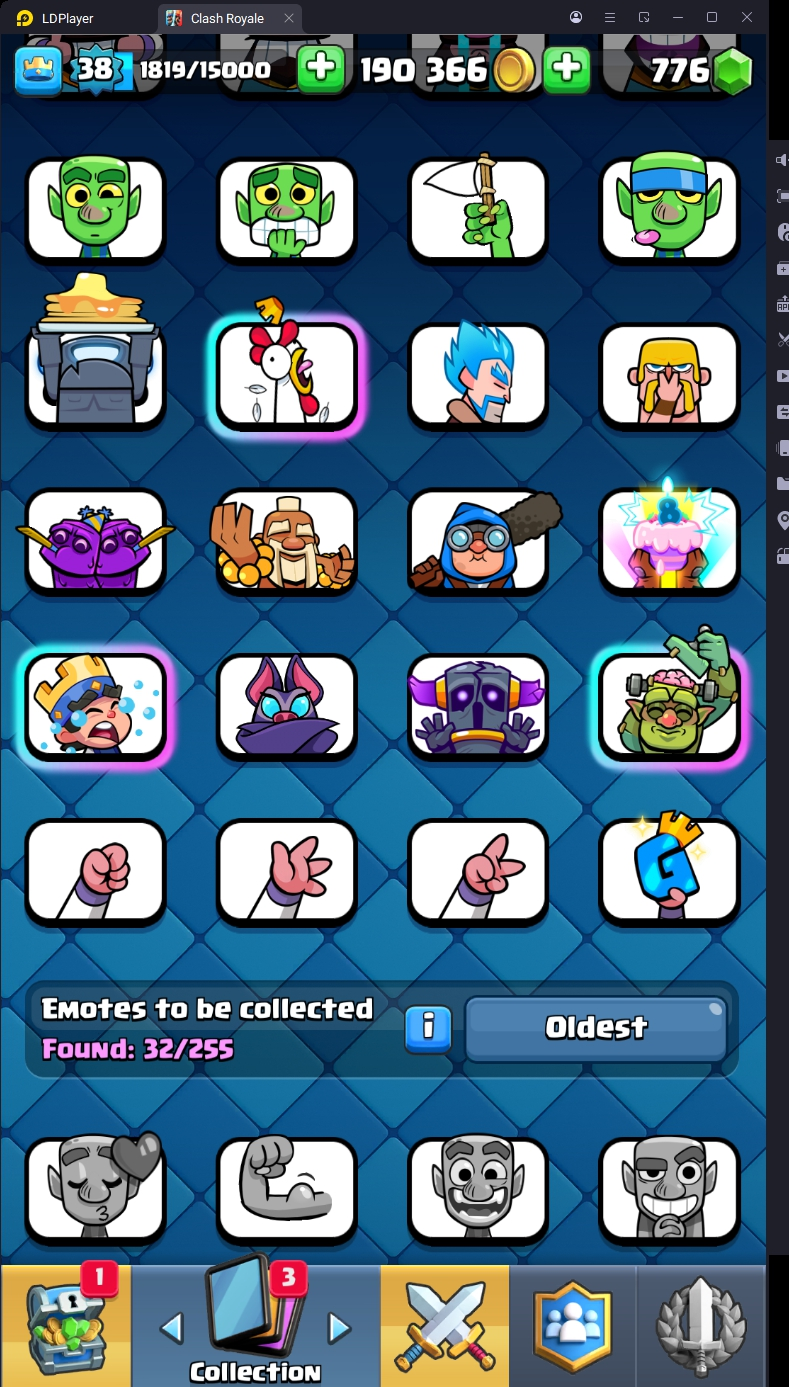Select the chicken emote

287,375
